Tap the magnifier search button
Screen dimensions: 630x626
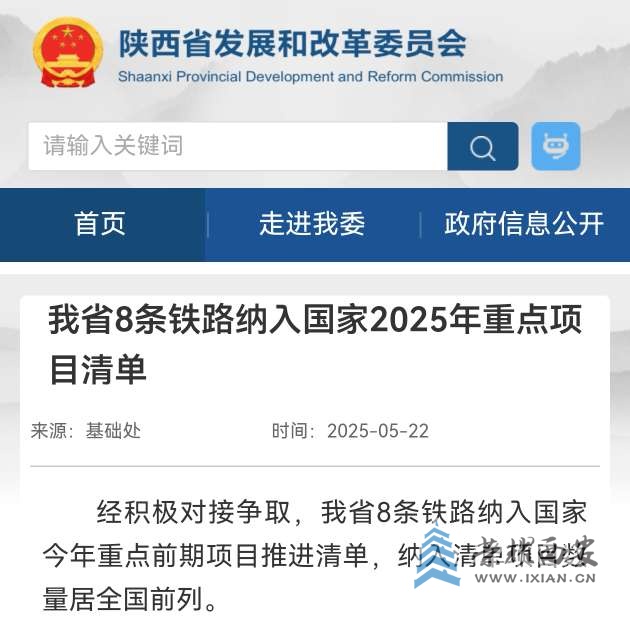click(x=482, y=147)
